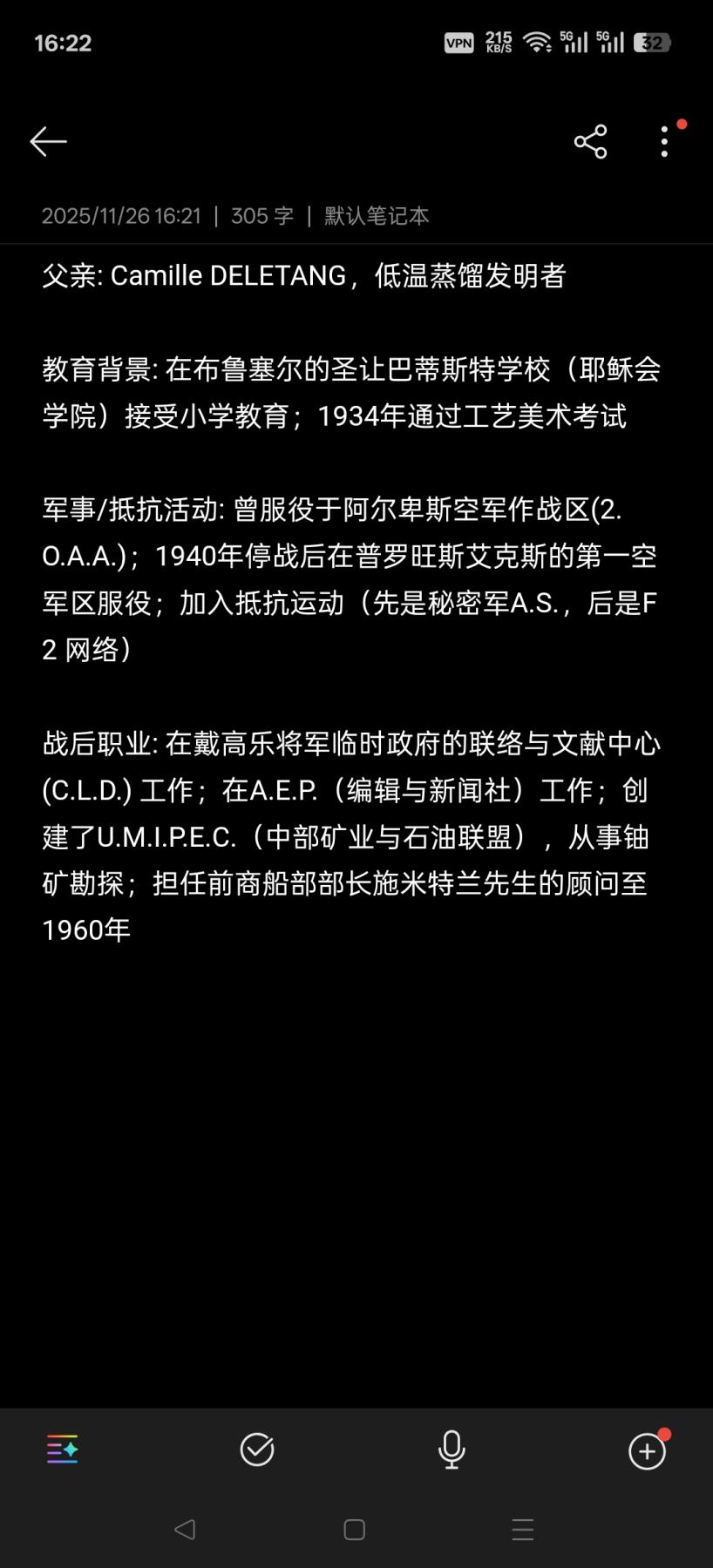
Task: Go back to the notes list
Action: pos(48,141)
